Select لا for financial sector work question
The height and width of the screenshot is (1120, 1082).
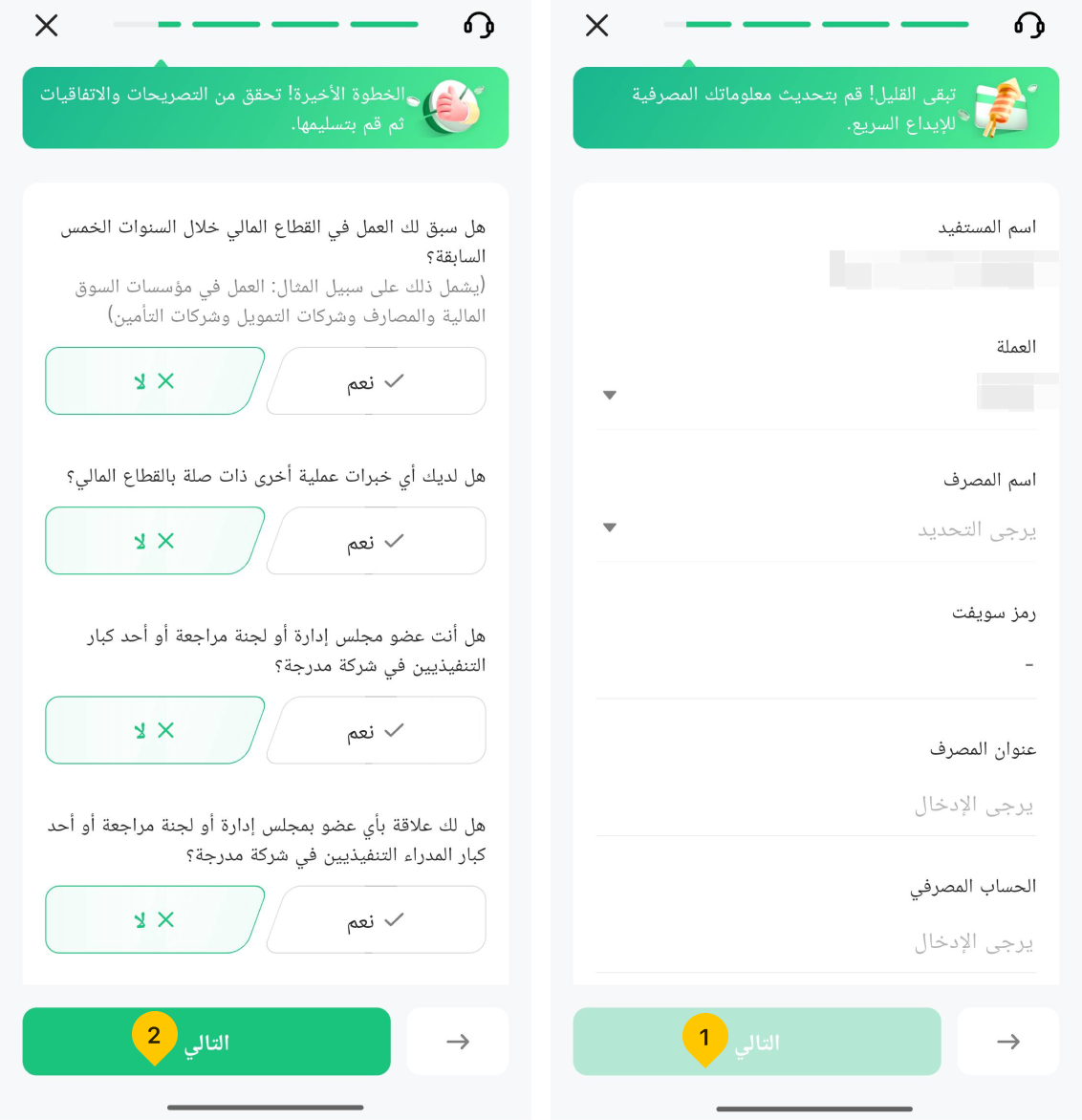pyautogui.click(x=154, y=381)
